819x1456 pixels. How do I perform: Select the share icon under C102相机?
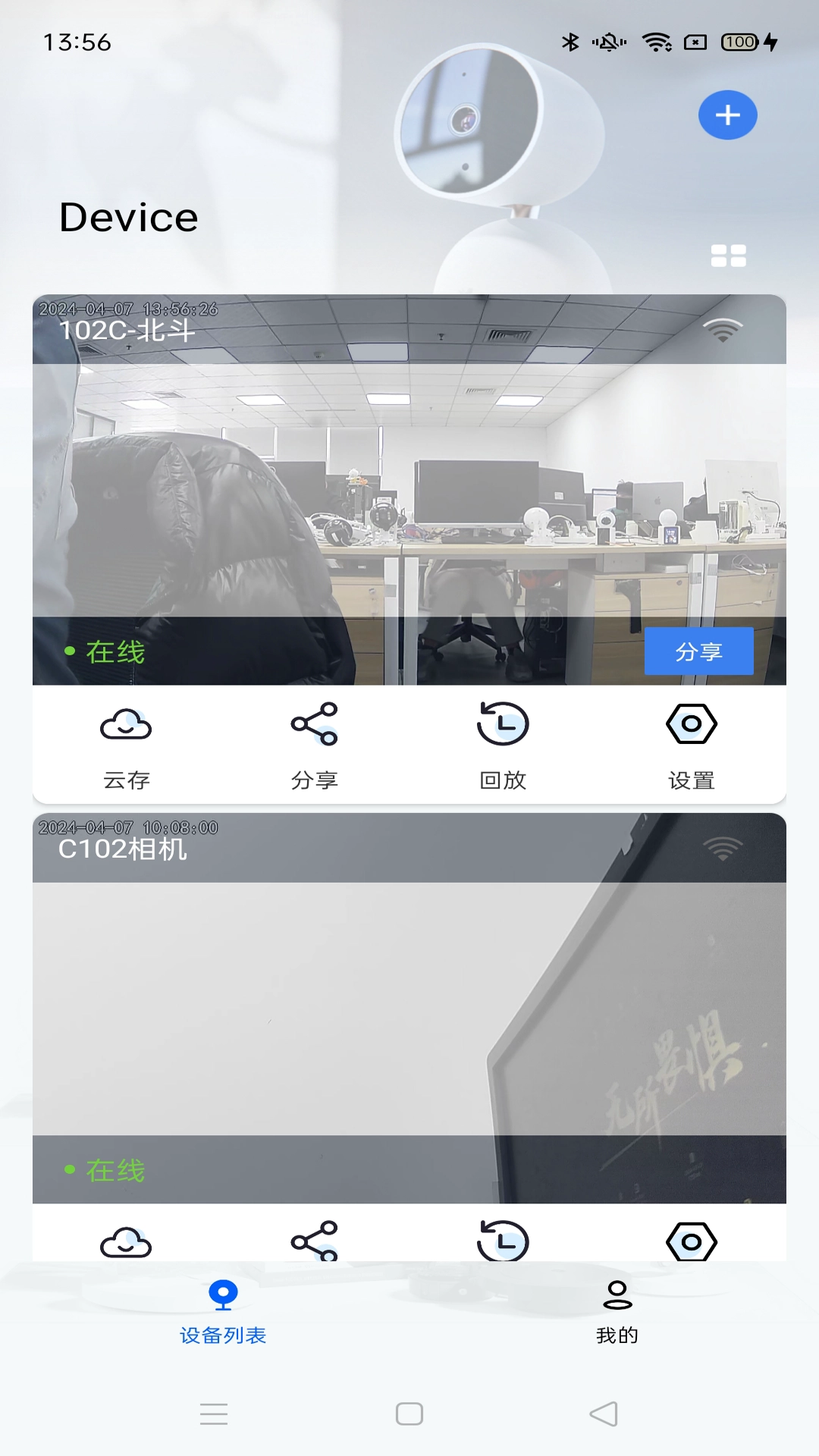(313, 1242)
